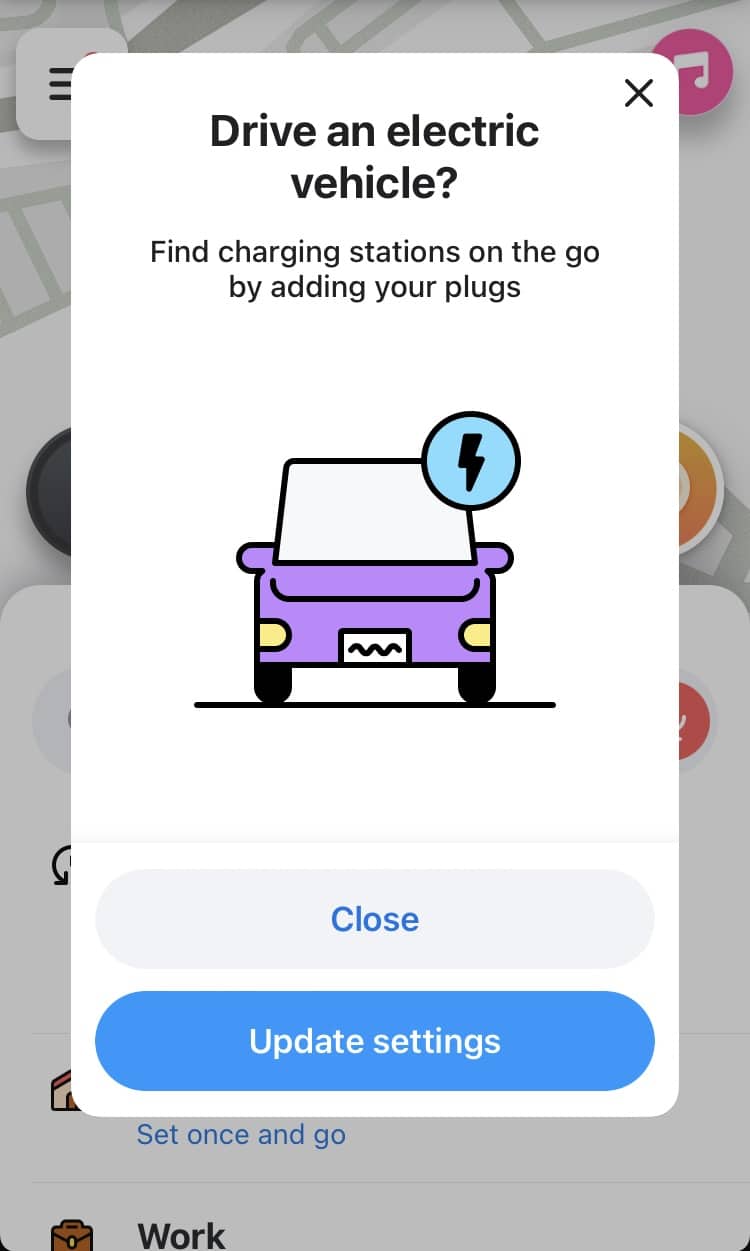
Task: Tap the Close button
Action: tap(374, 919)
